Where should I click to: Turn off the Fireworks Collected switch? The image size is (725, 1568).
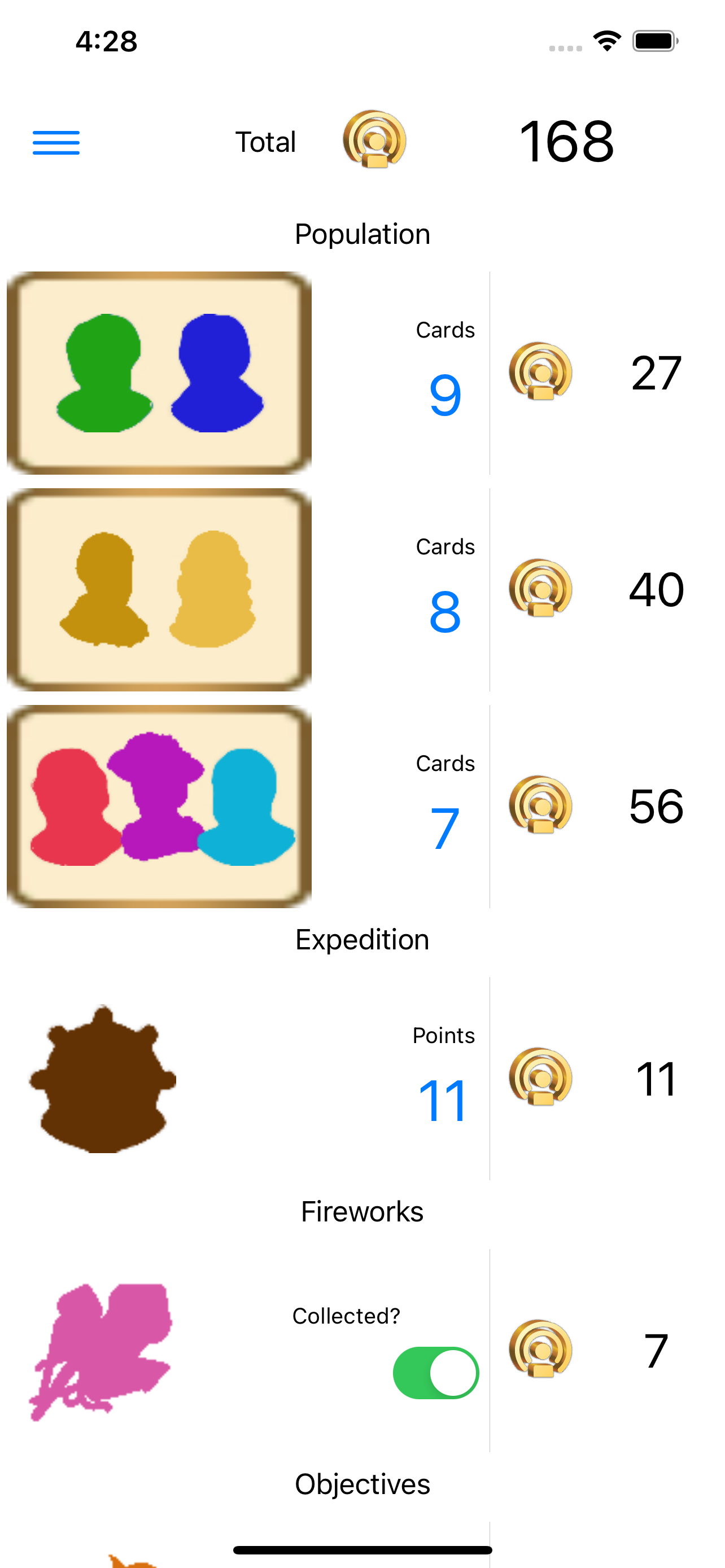coord(435,1373)
